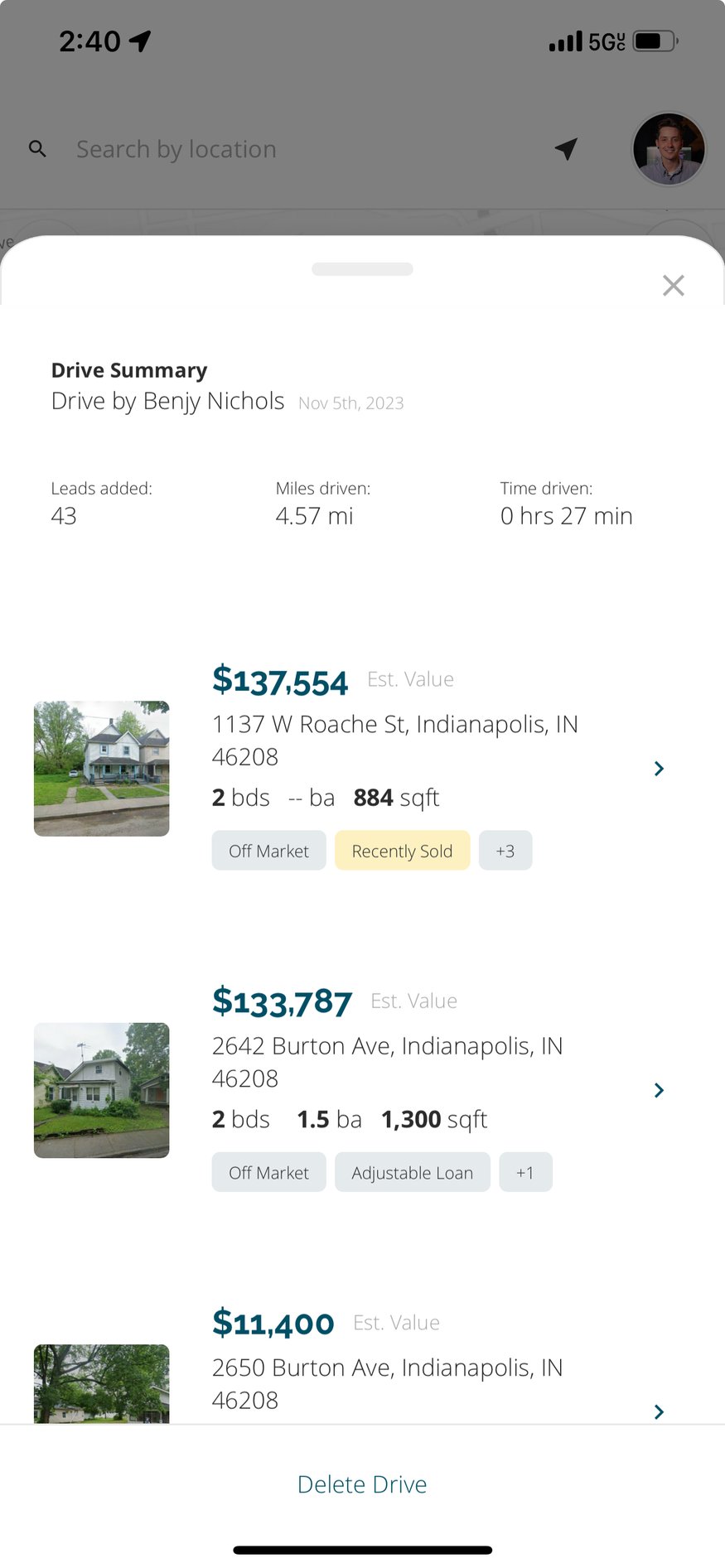Open details arrow for 2650 Burton Ave
Image resolution: width=725 pixels, height=1568 pixels.
pyautogui.click(x=659, y=1411)
